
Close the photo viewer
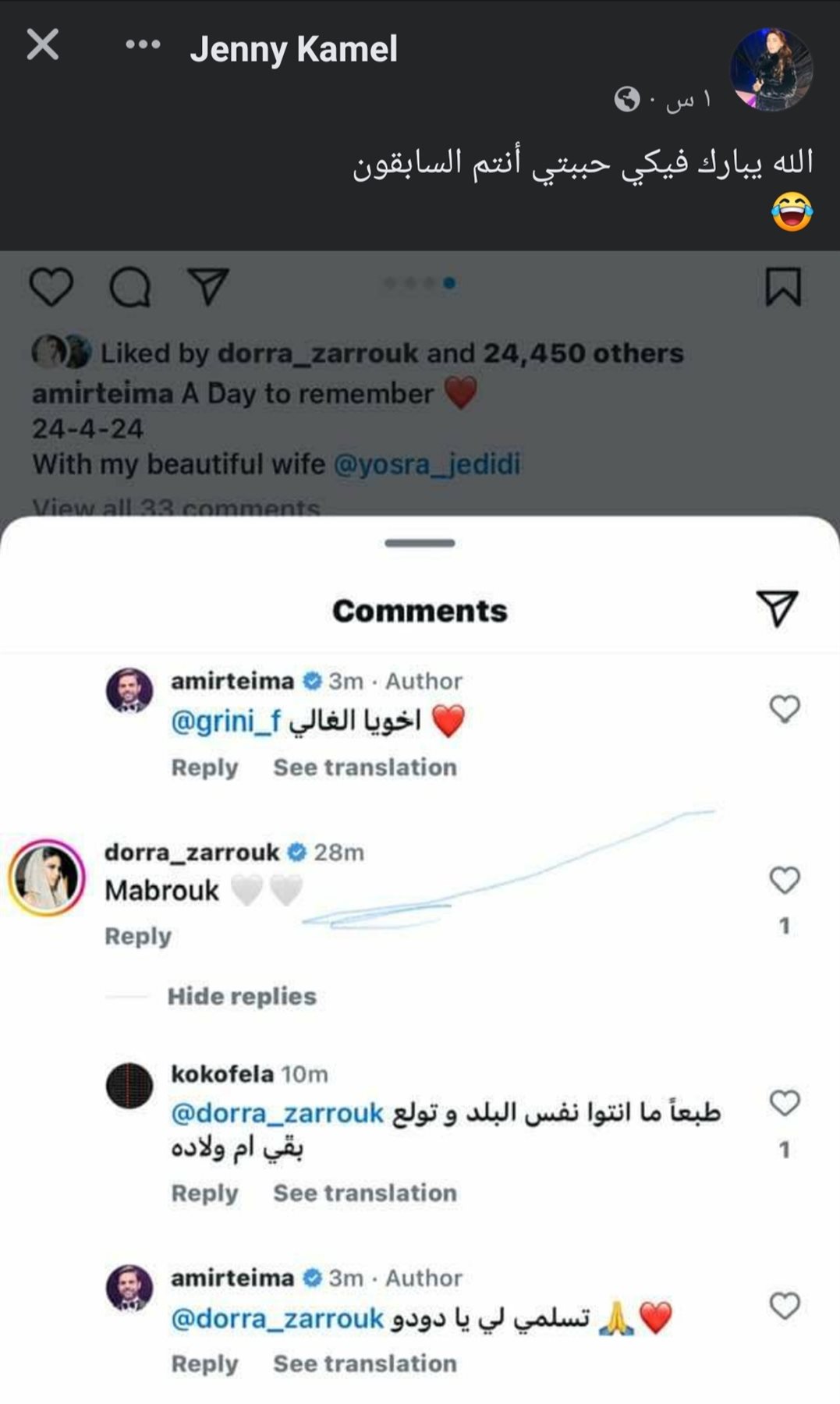click(x=42, y=44)
